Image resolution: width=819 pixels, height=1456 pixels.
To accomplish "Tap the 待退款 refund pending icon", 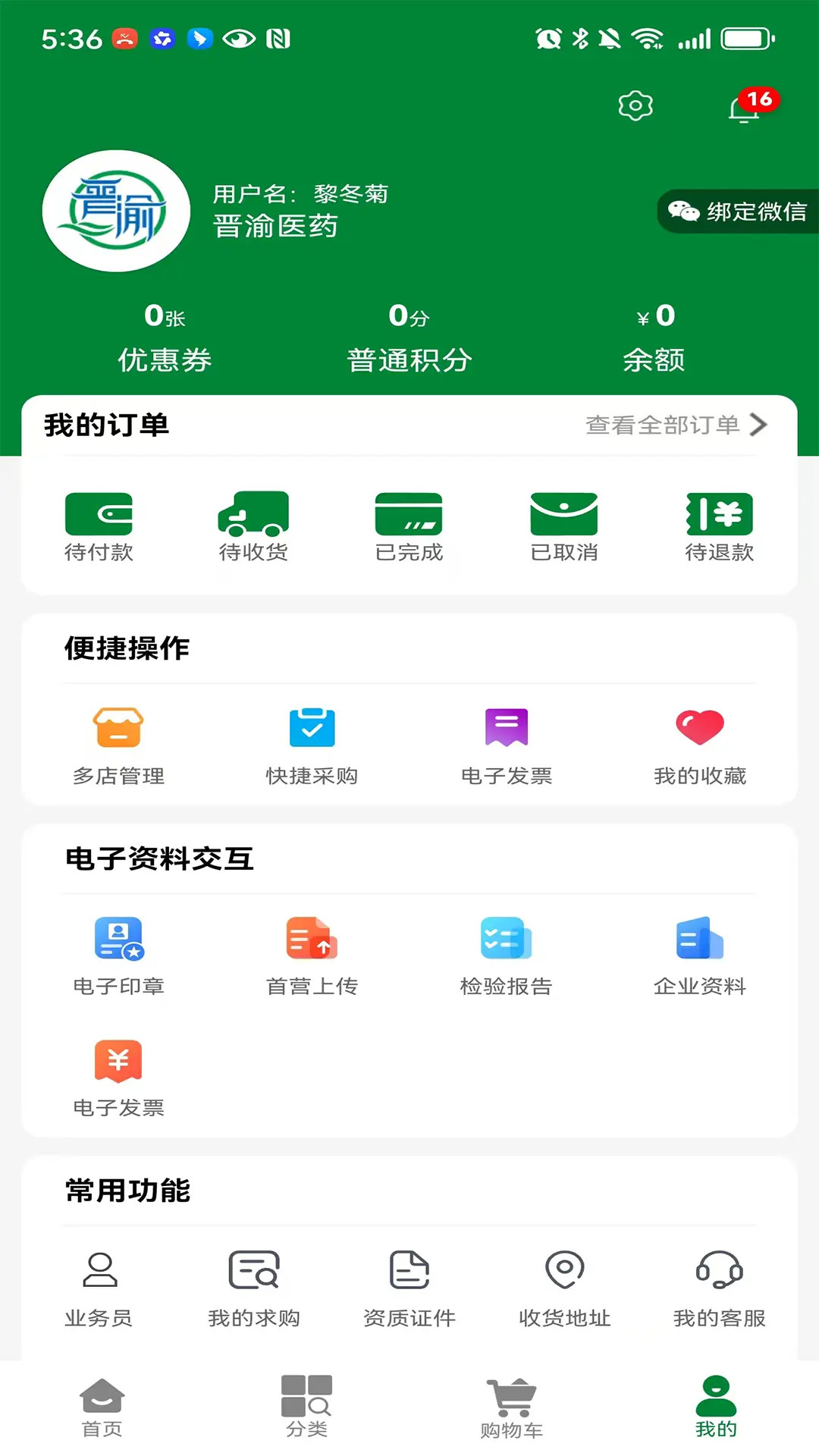I will pos(717,523).
